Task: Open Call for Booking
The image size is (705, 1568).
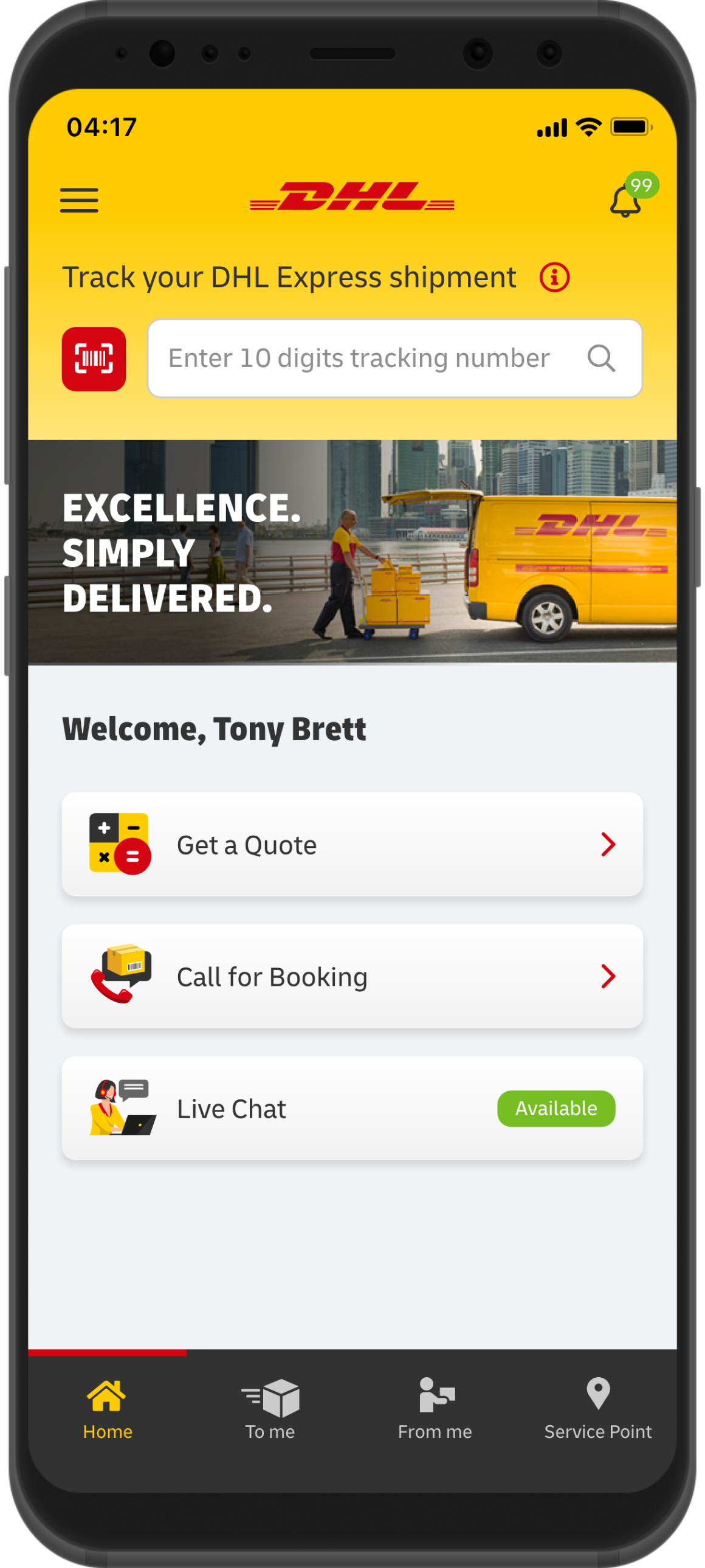Action: click(352, 976)
